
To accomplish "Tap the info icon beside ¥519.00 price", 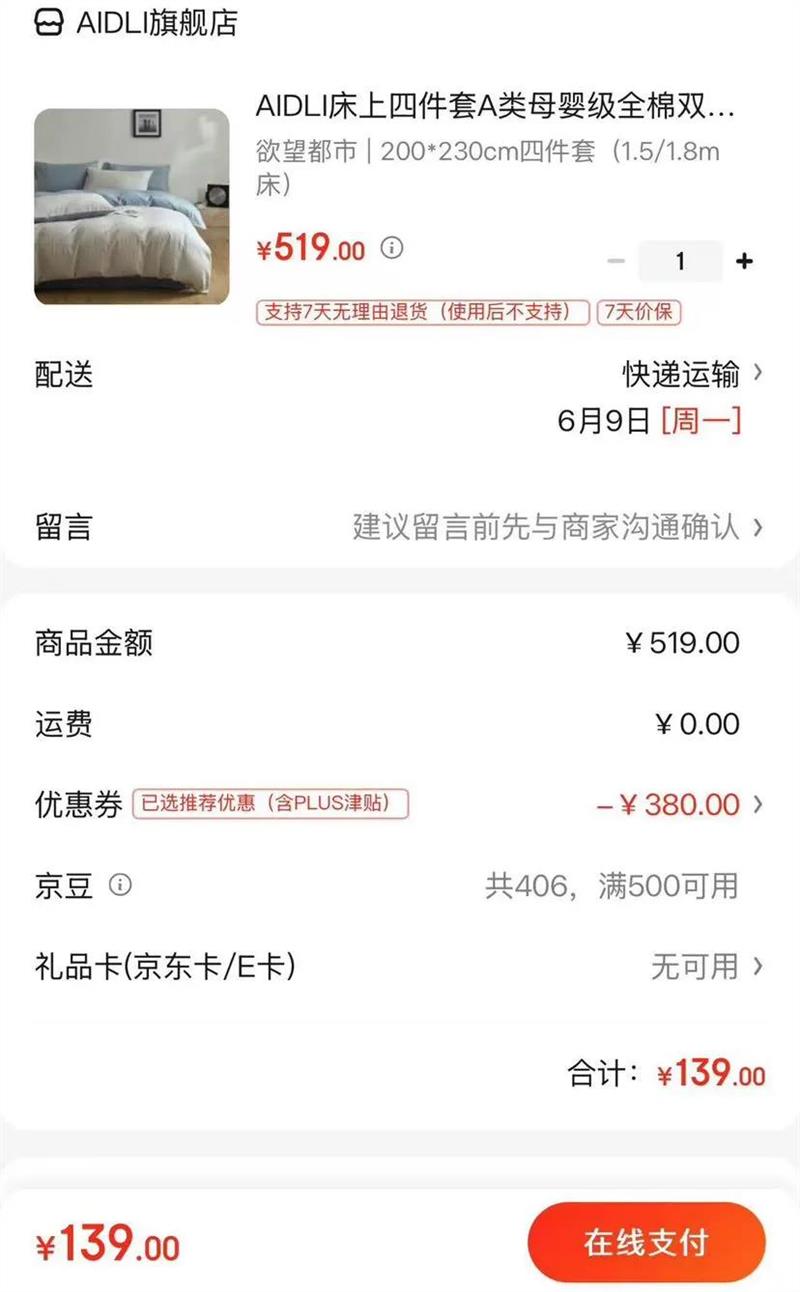I will pyautogui.click(x=393, y=247).
